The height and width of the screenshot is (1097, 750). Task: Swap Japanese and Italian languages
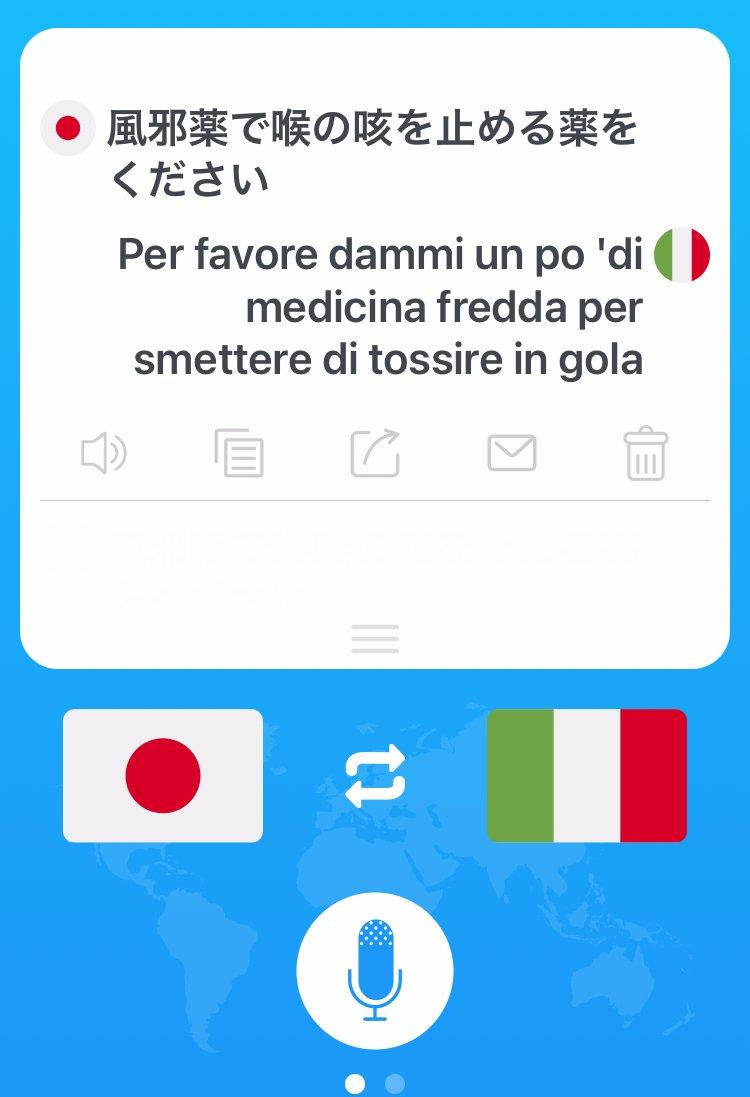tap(375, 776)
